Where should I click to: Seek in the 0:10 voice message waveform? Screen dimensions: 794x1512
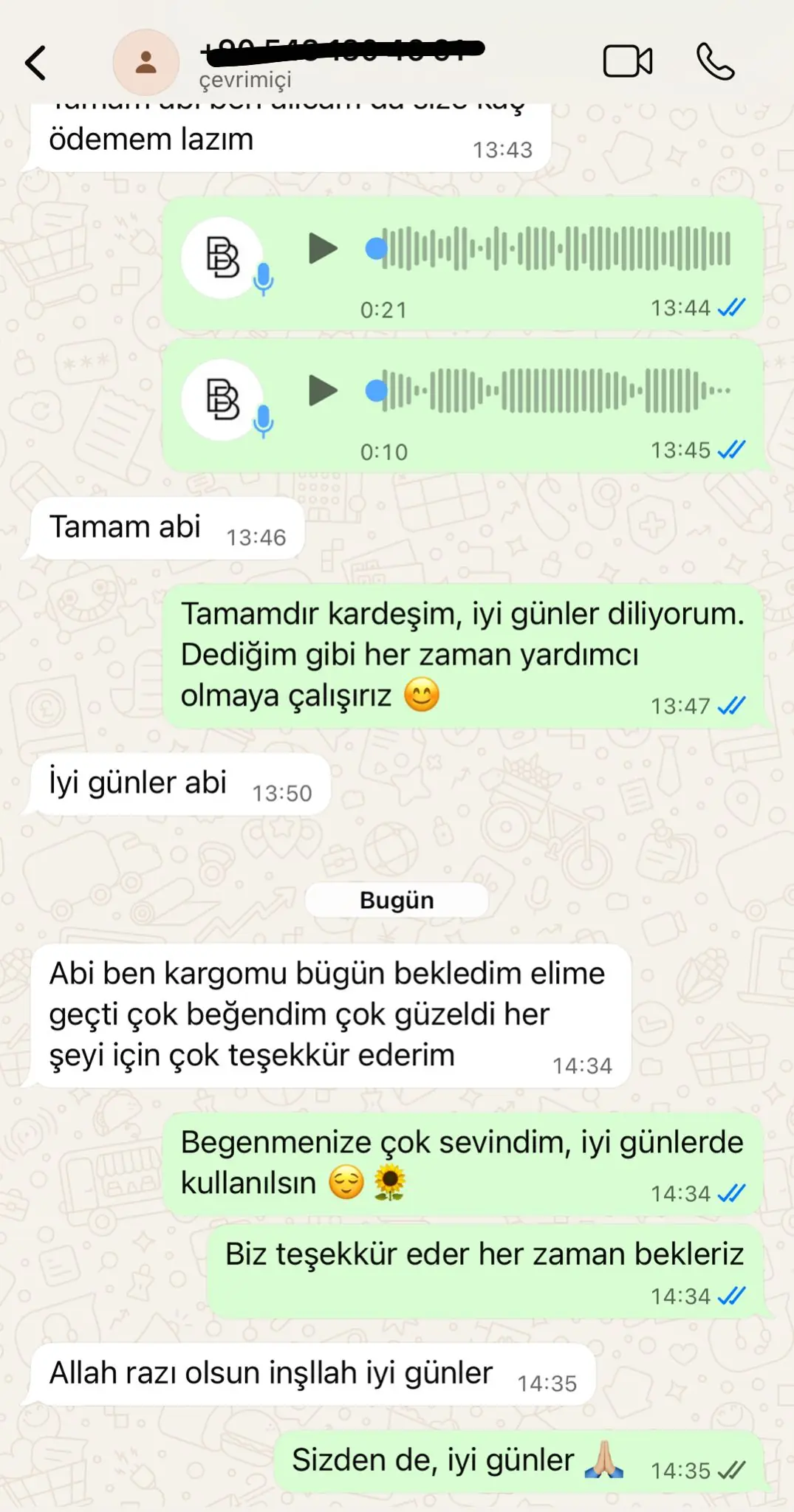[x=554, y=391]
